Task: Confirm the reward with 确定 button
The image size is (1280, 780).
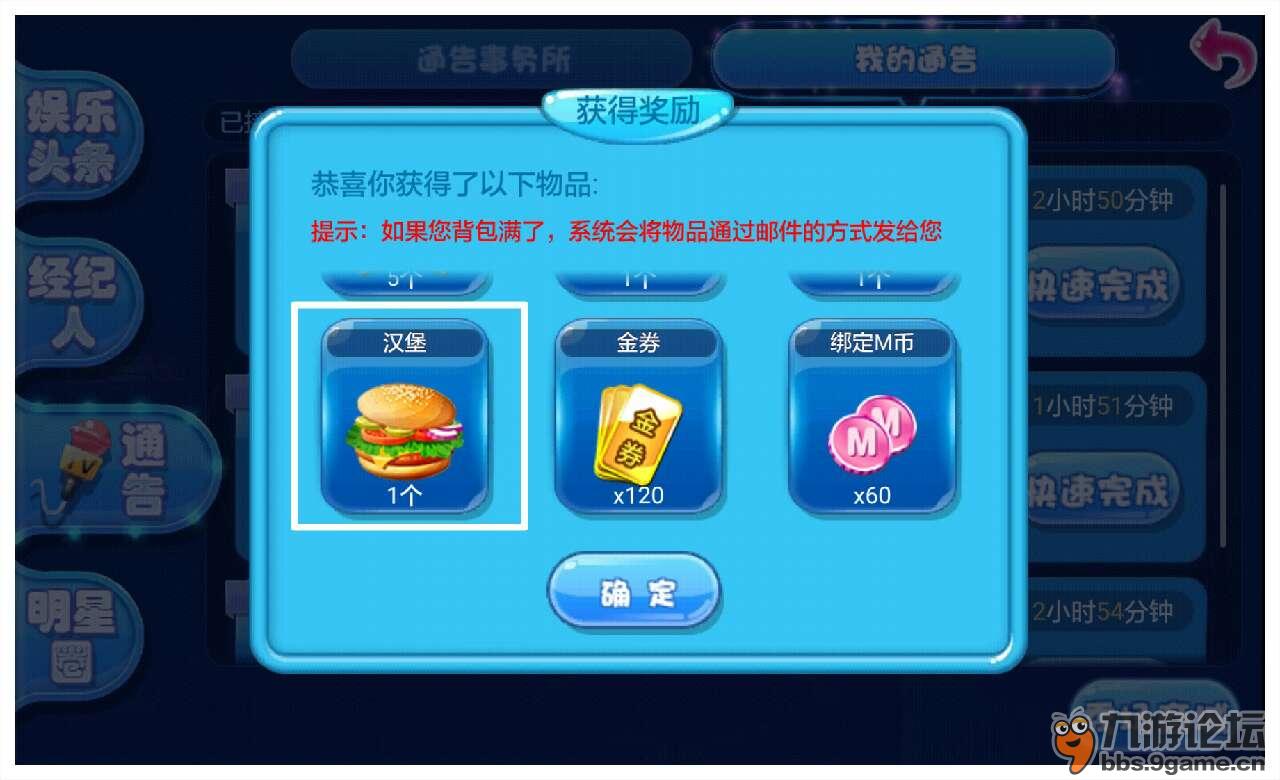Action: (x=633, y=593)
